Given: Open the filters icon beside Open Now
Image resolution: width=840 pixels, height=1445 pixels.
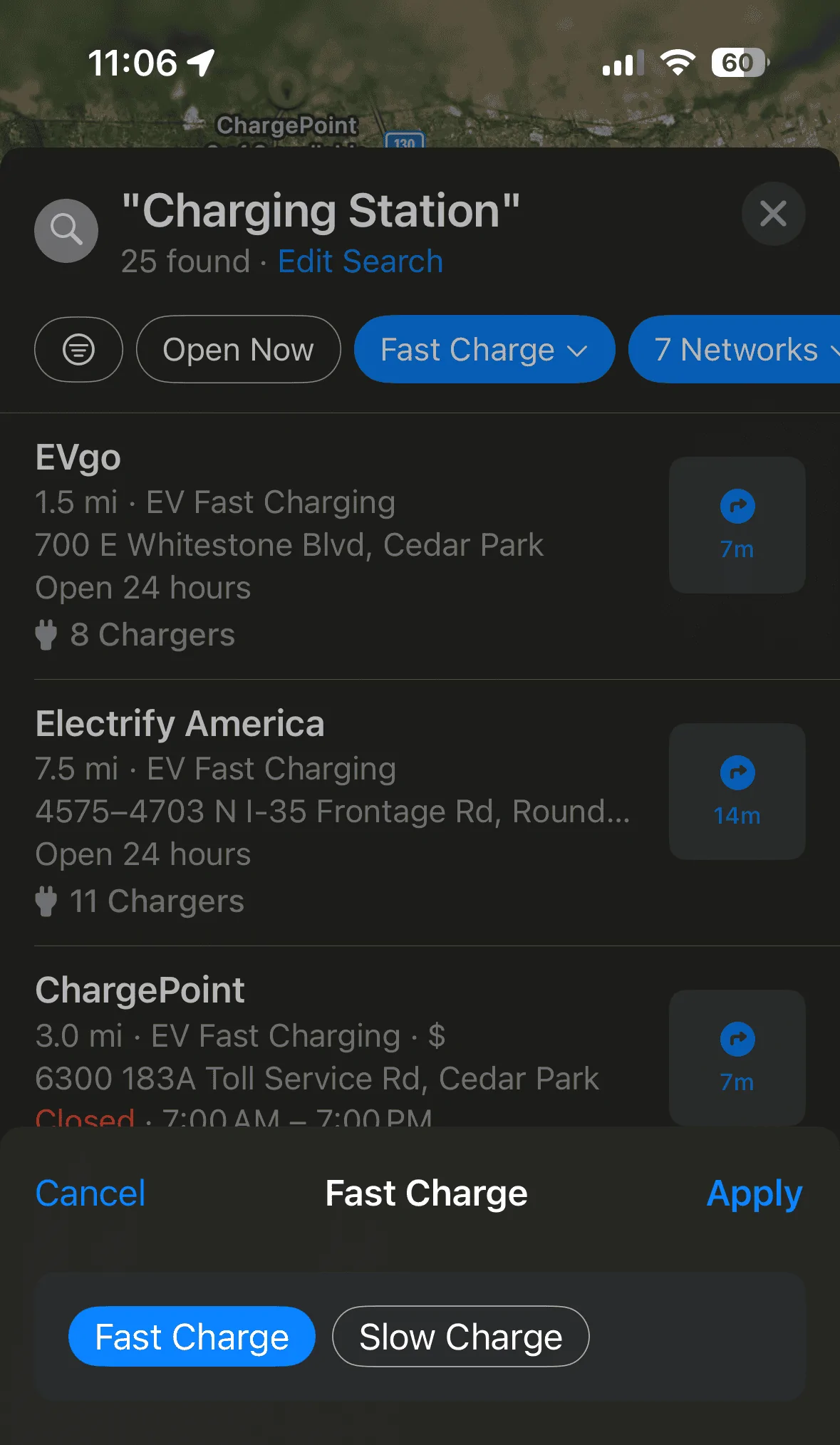Looking at the screenshot, I should pos(78,350).
